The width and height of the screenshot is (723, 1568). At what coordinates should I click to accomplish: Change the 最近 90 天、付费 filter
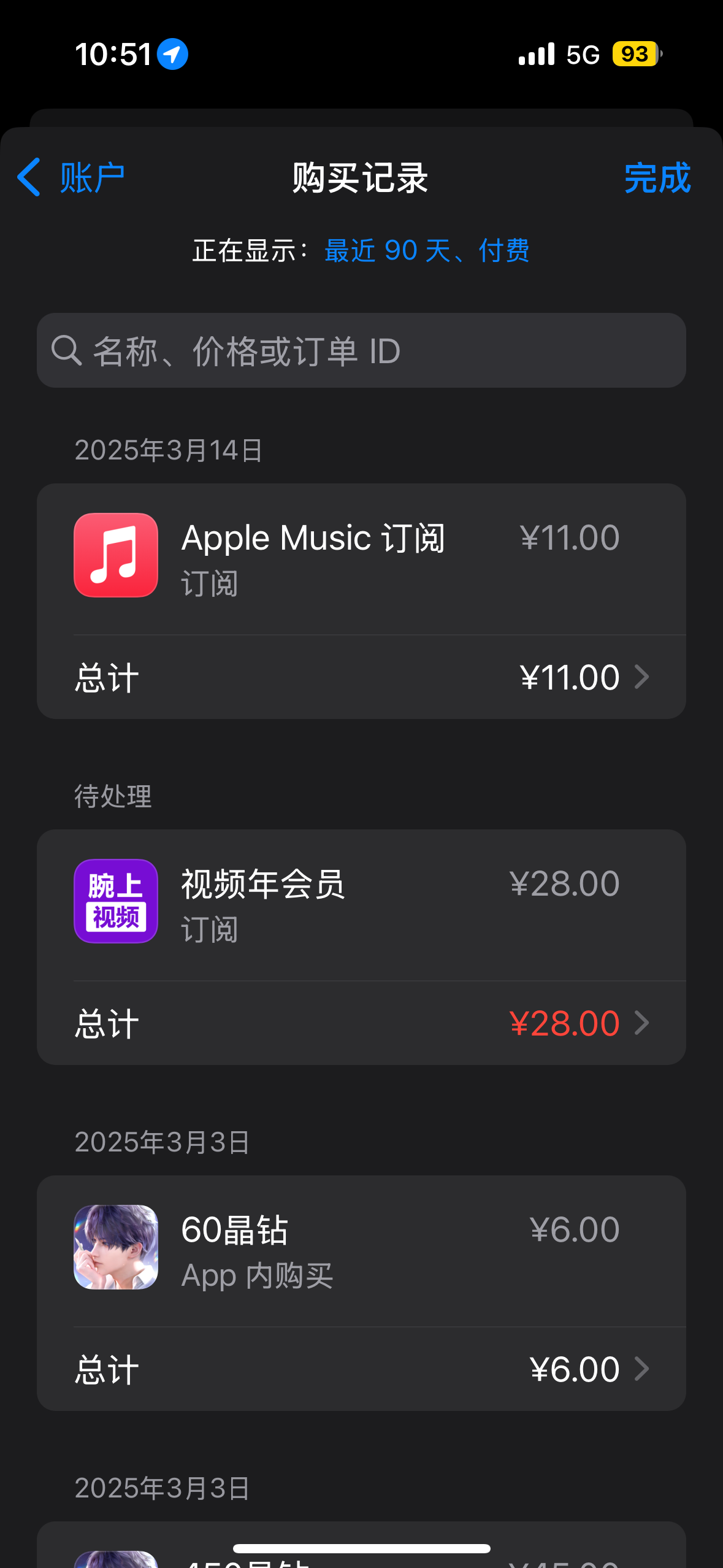(x=426, y=251)
